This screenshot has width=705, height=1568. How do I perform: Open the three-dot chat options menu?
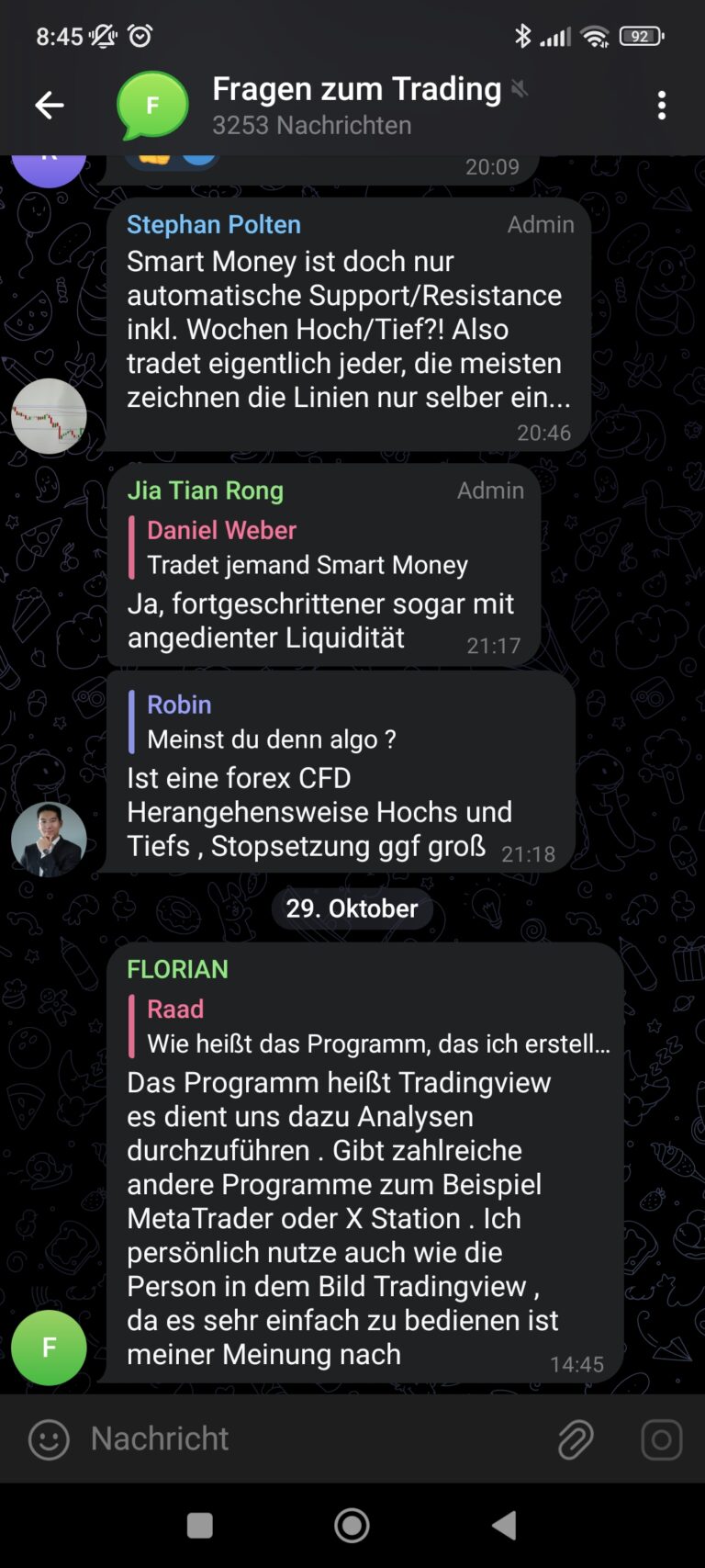(661, 105)
